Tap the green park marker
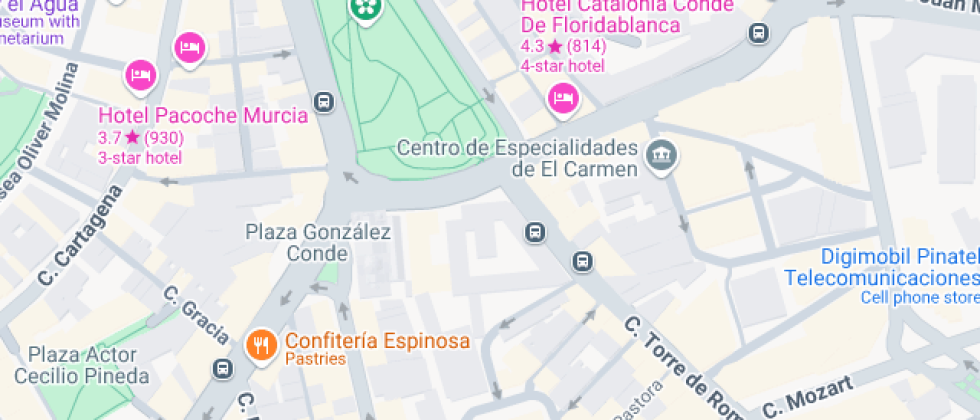The height and width of the screenshot is (420, 980). click(366, 10)
